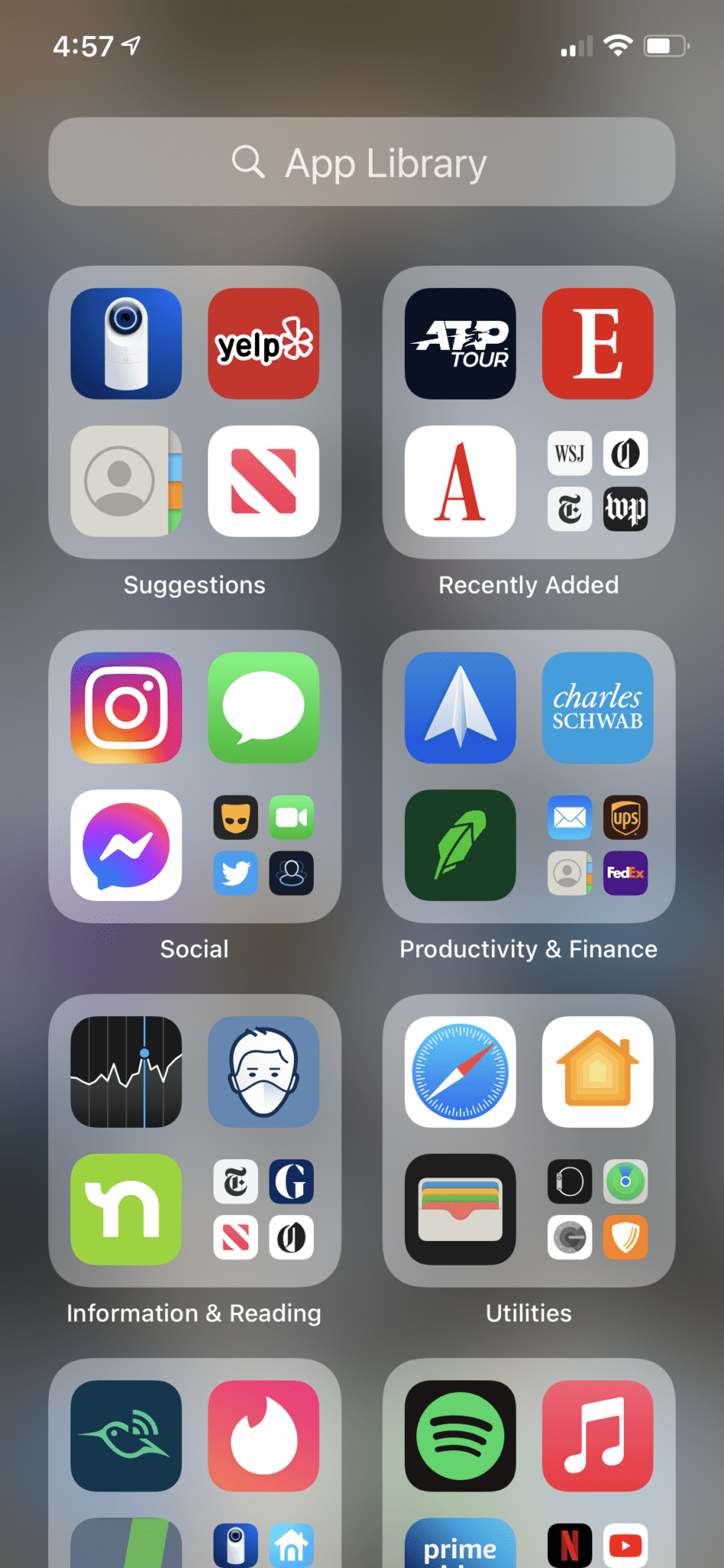Launch the Robinhood feather app

(460, 845)
